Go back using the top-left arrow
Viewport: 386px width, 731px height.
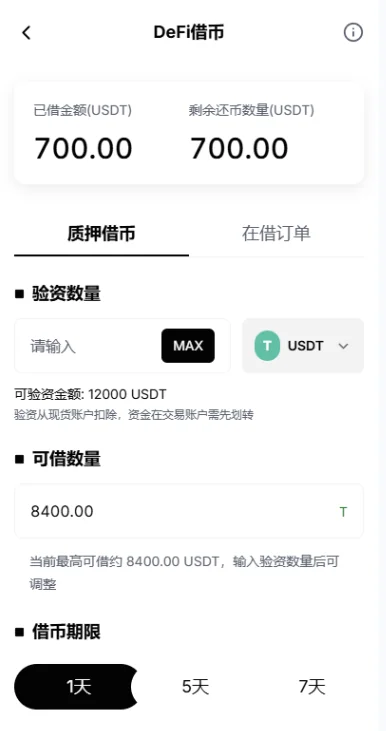26,33
